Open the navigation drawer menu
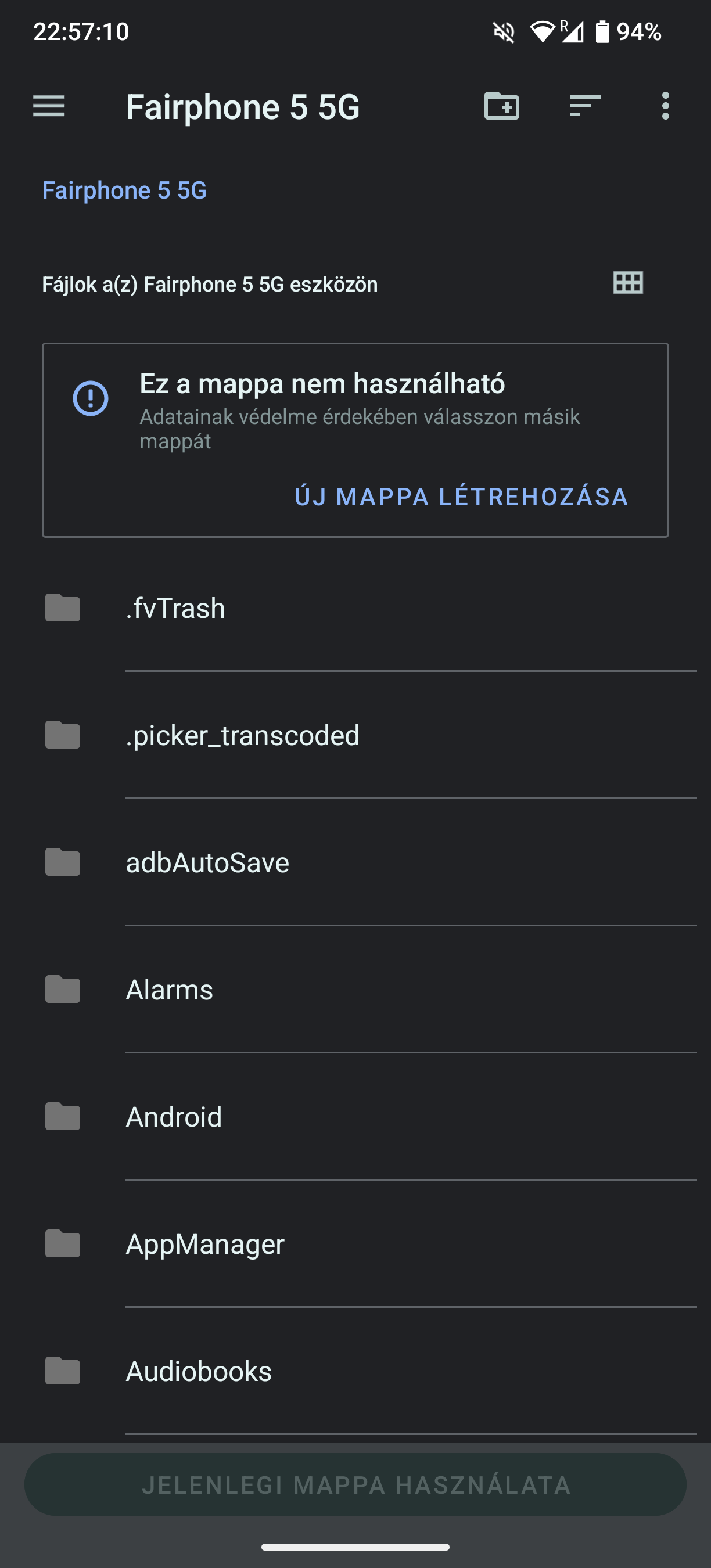This screenshot has height=1568, width=711. [49, 106]
